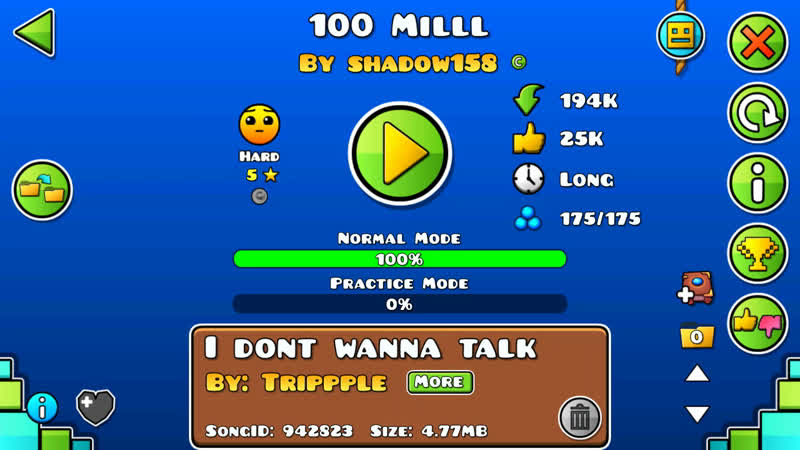View the level leaderboard trophy

click(757, 253)
